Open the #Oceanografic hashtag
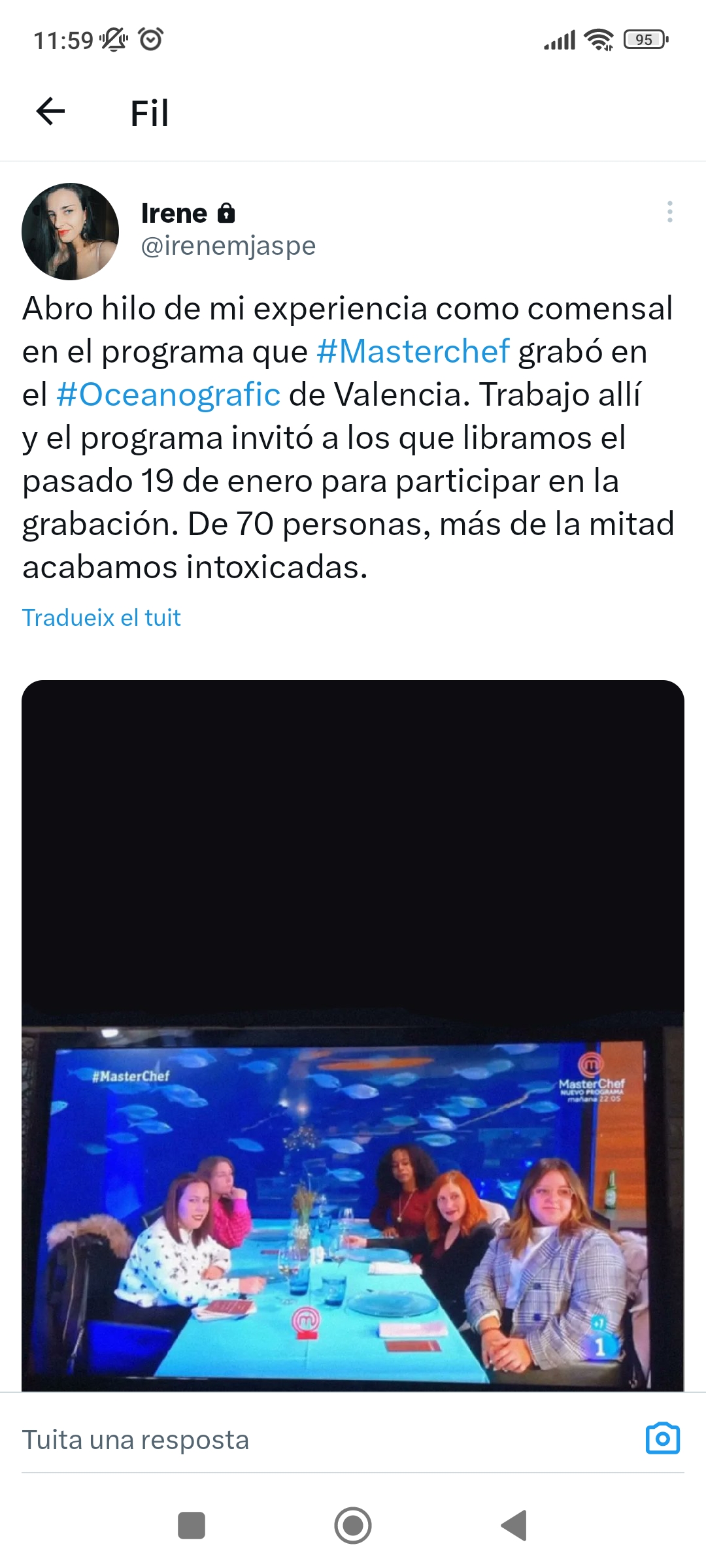This screenshot has width=706, height=1568. tap(168, 395)
